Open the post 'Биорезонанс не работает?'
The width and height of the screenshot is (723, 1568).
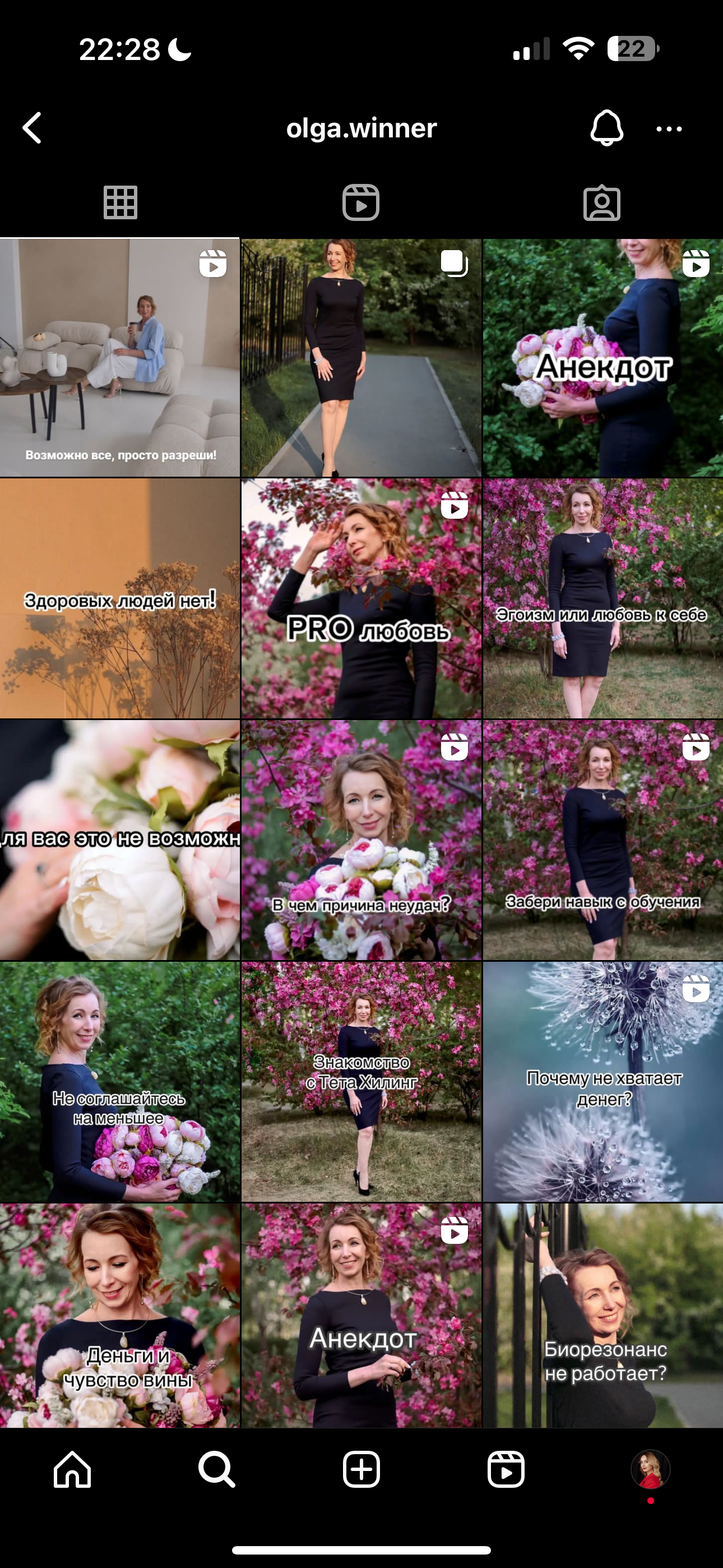tap(602, 1315)
